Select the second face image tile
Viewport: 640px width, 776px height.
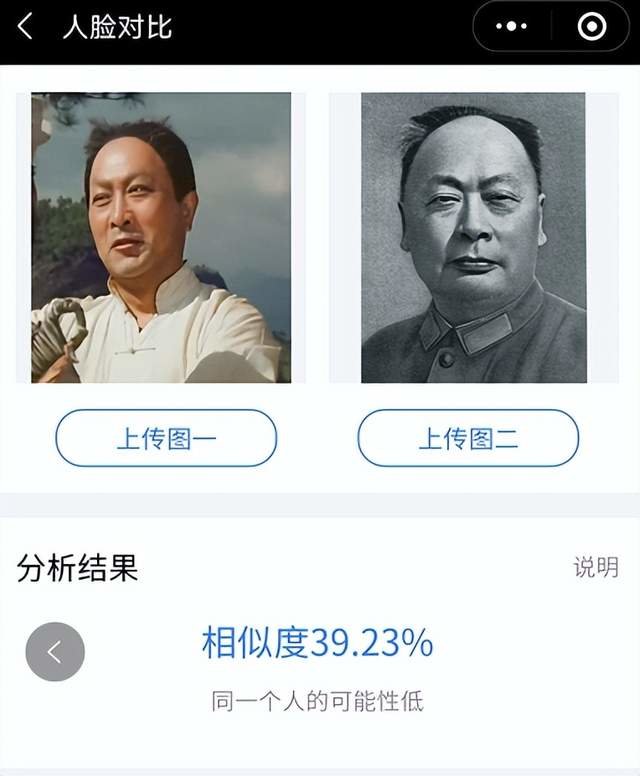click(473, 238)
